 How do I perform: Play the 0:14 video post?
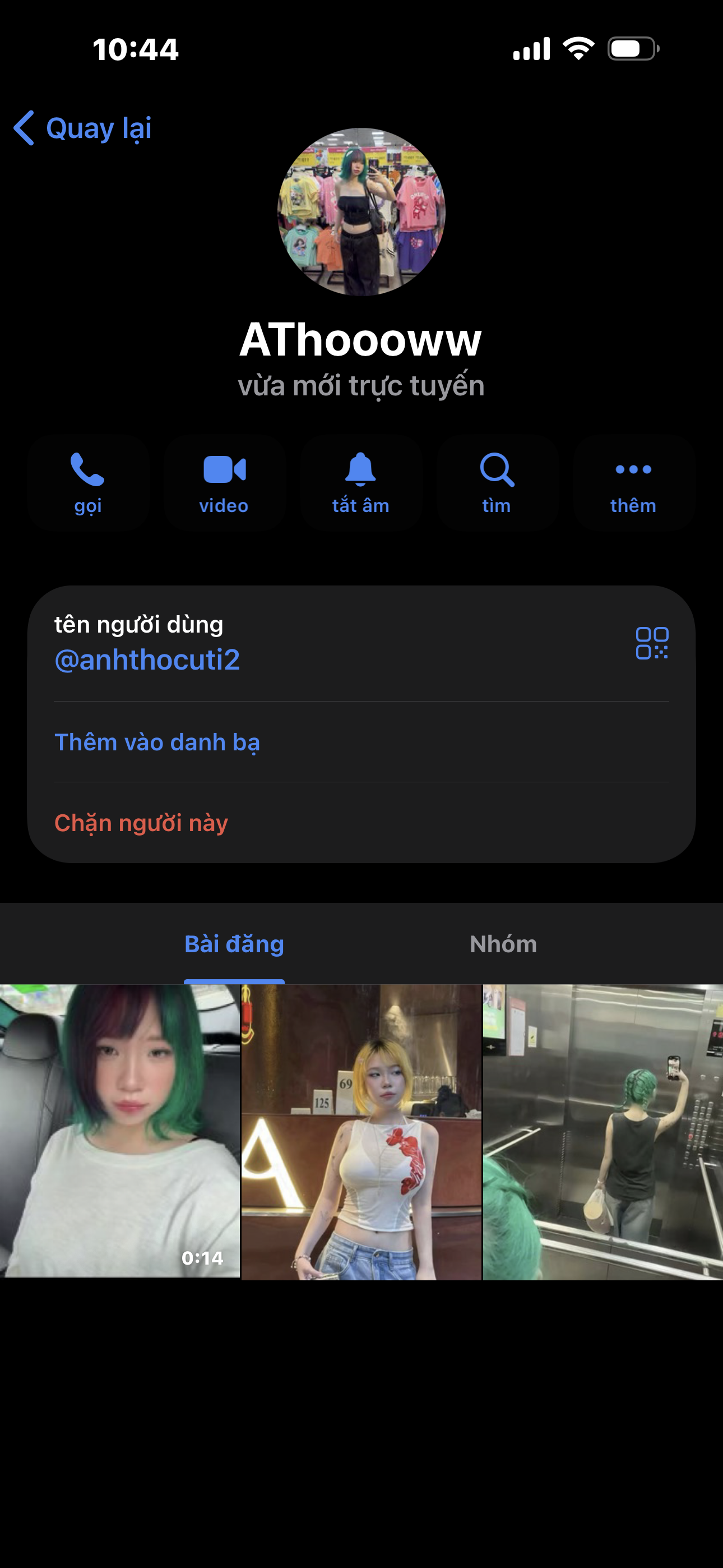pyautogui.click(x=120, y=1131)
